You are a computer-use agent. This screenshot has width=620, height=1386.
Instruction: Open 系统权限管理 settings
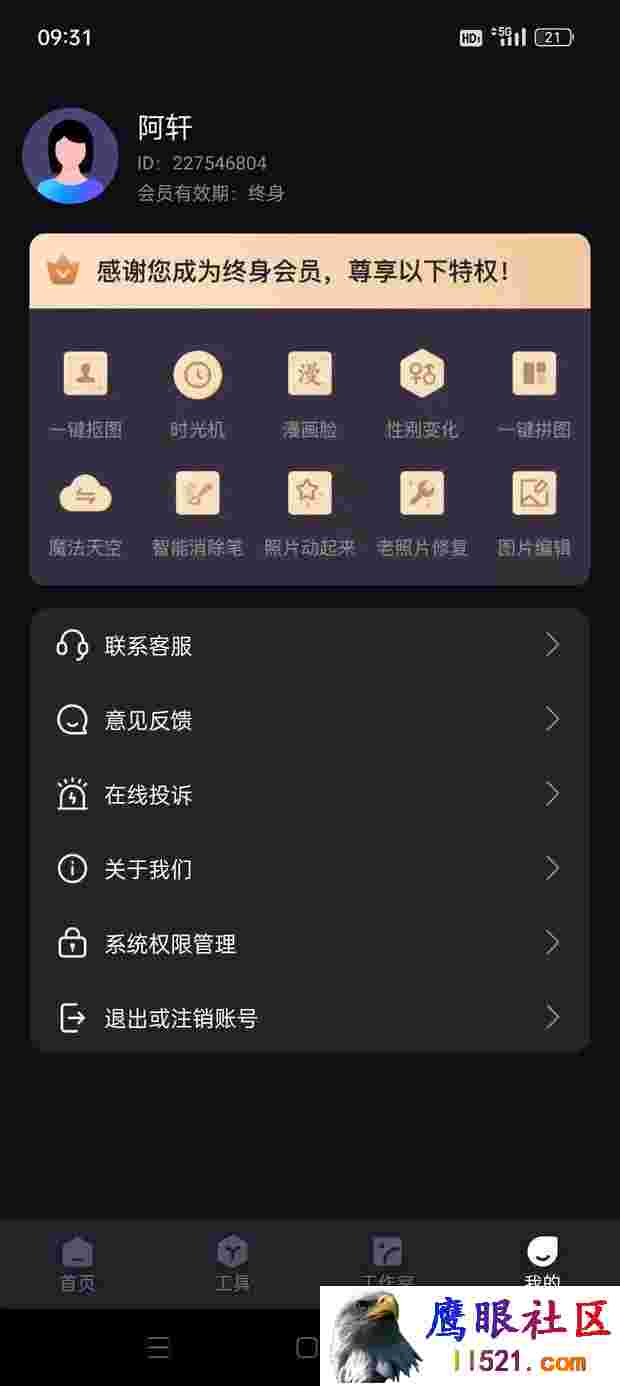(310, 943)
